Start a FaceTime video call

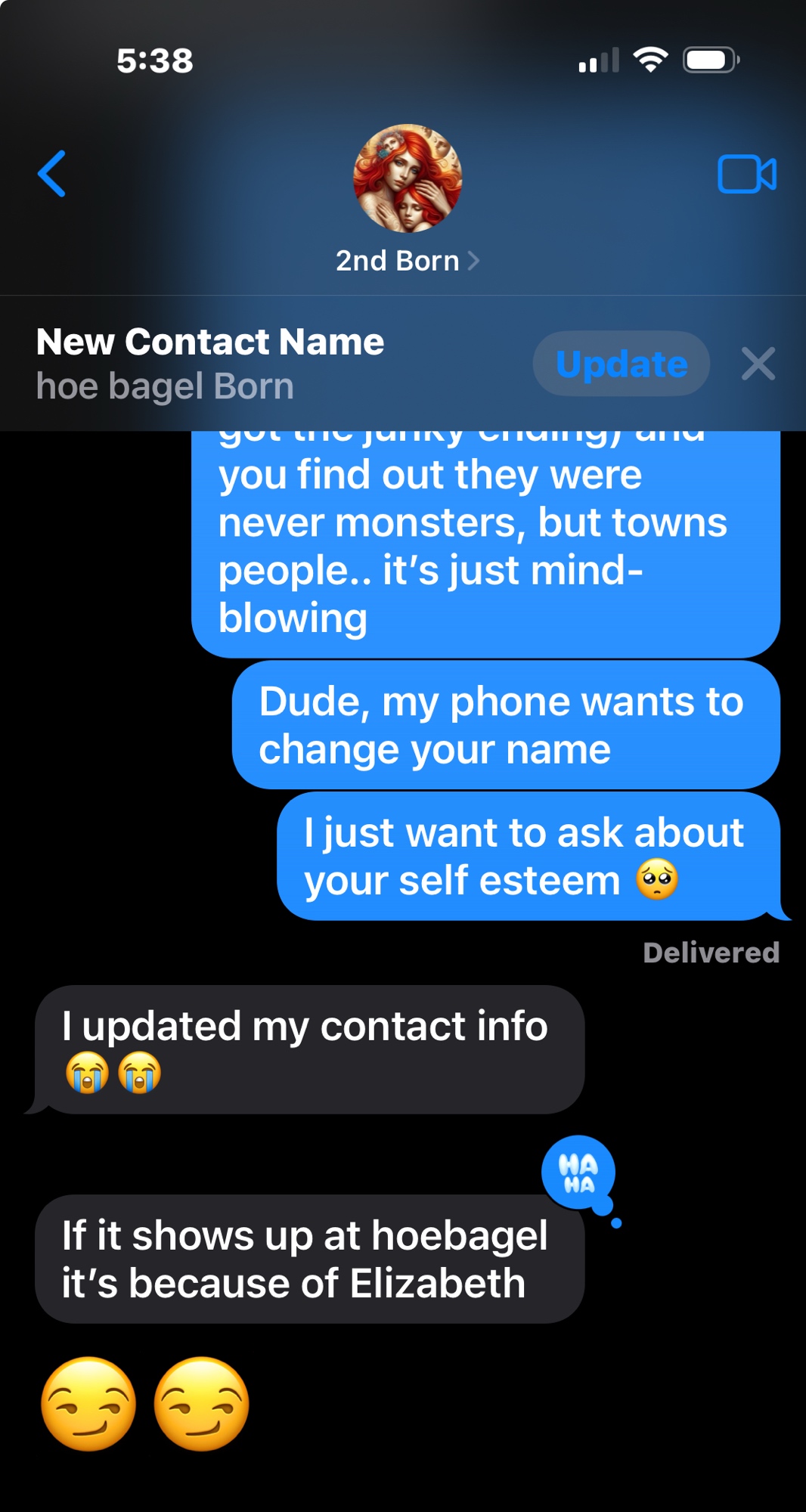(746, 175)
